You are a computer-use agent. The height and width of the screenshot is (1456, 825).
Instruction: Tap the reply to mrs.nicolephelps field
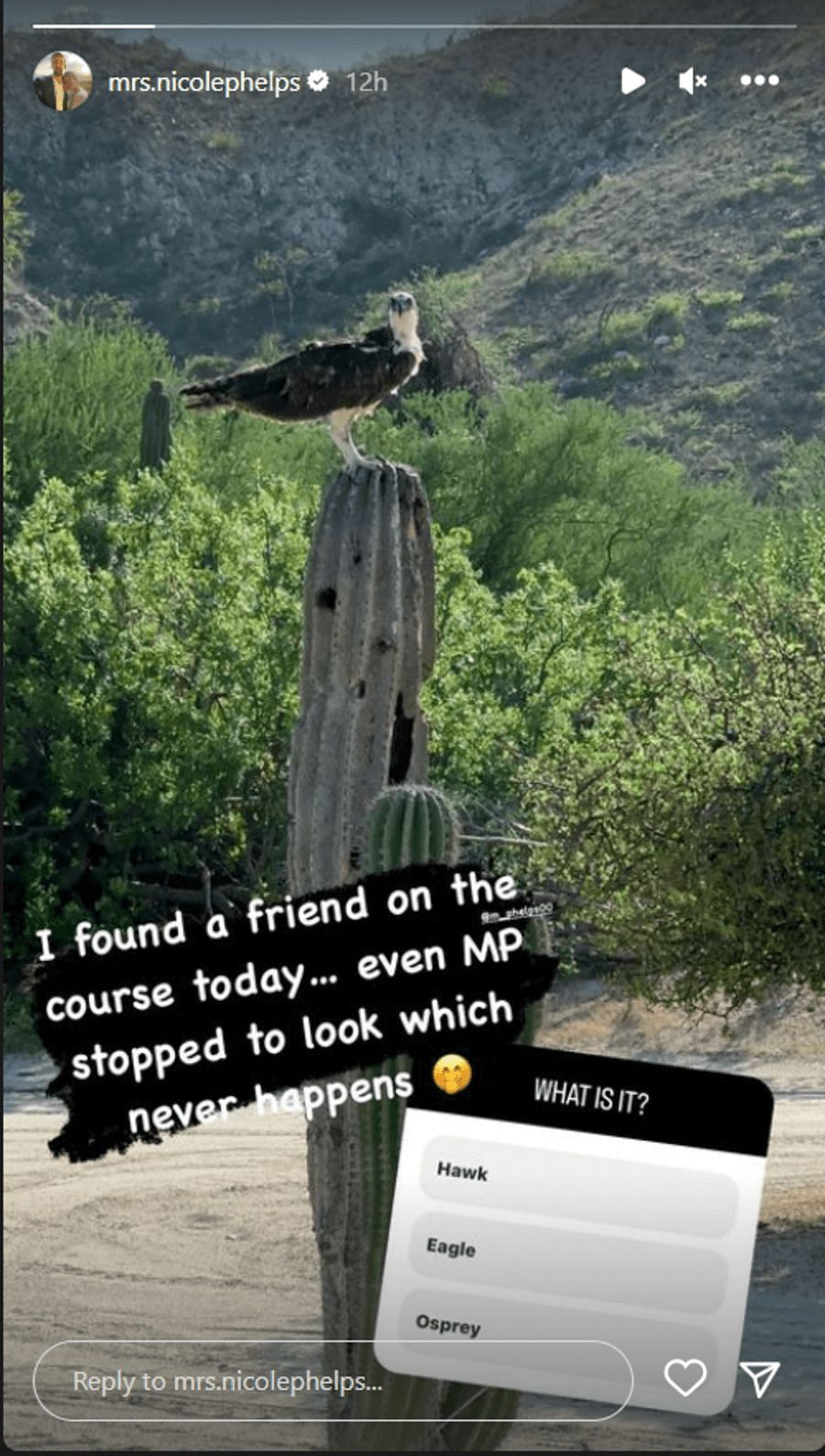click(332, 1381)
